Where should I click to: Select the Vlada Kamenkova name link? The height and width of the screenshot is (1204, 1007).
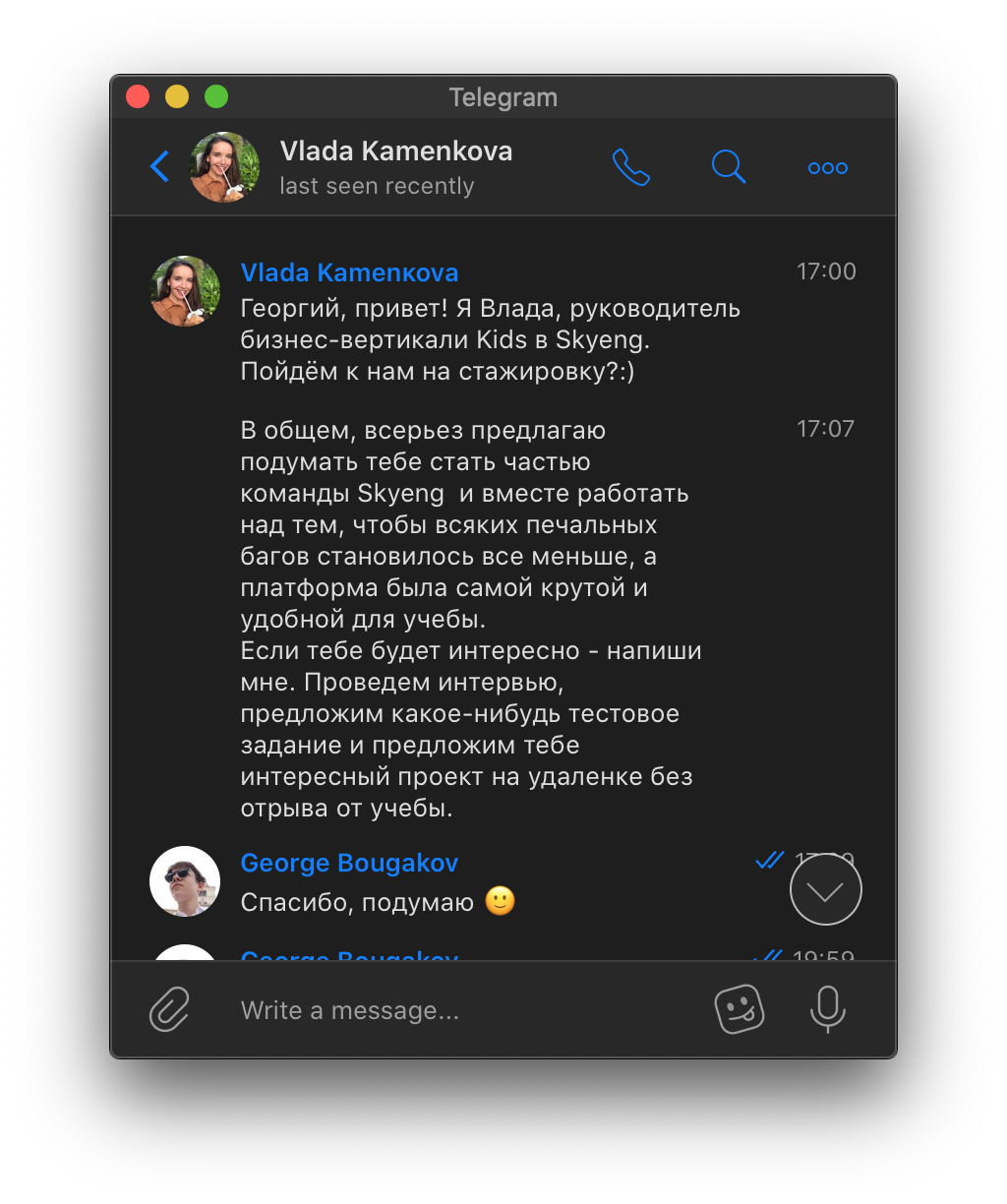point(349,272)
